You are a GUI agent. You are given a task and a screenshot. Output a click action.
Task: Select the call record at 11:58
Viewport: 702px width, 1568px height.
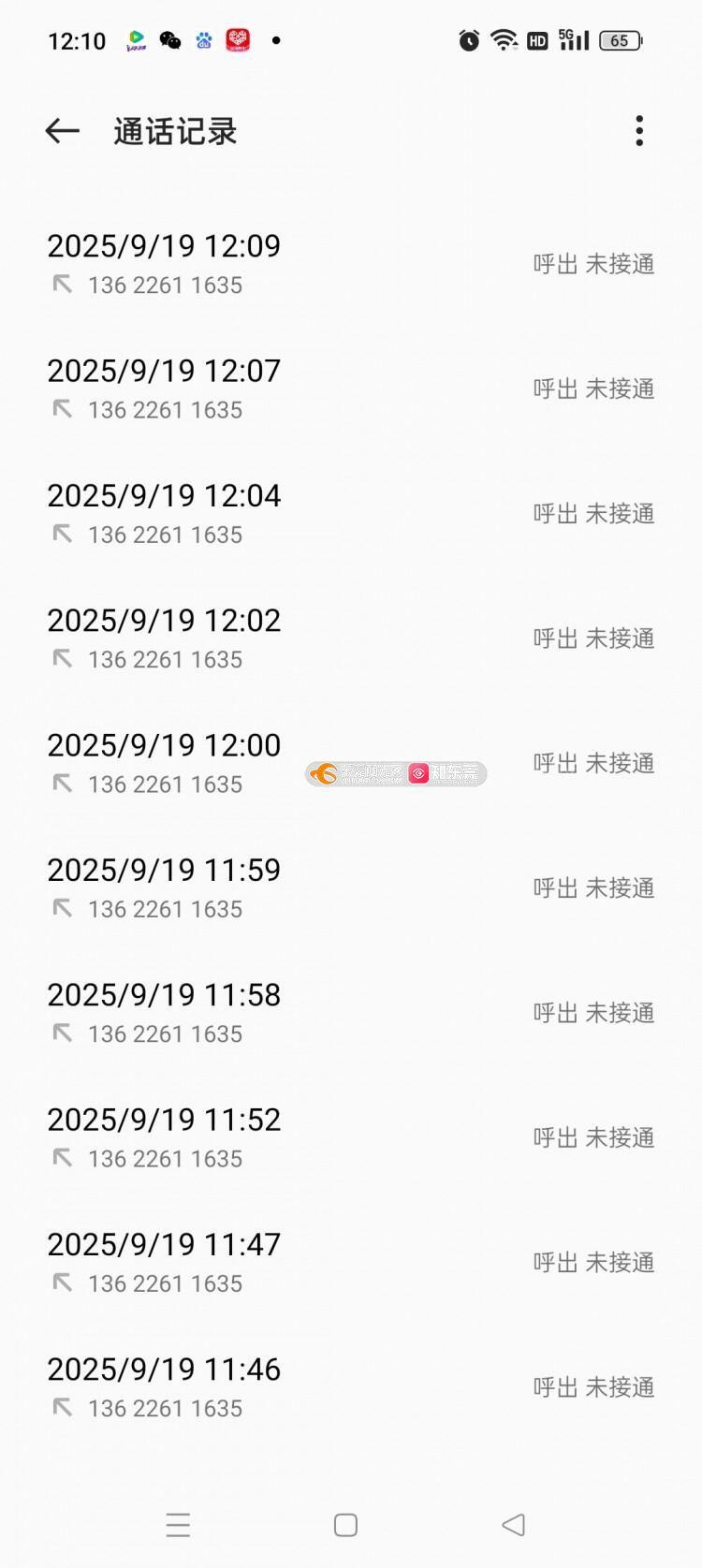coord(350,1013)
